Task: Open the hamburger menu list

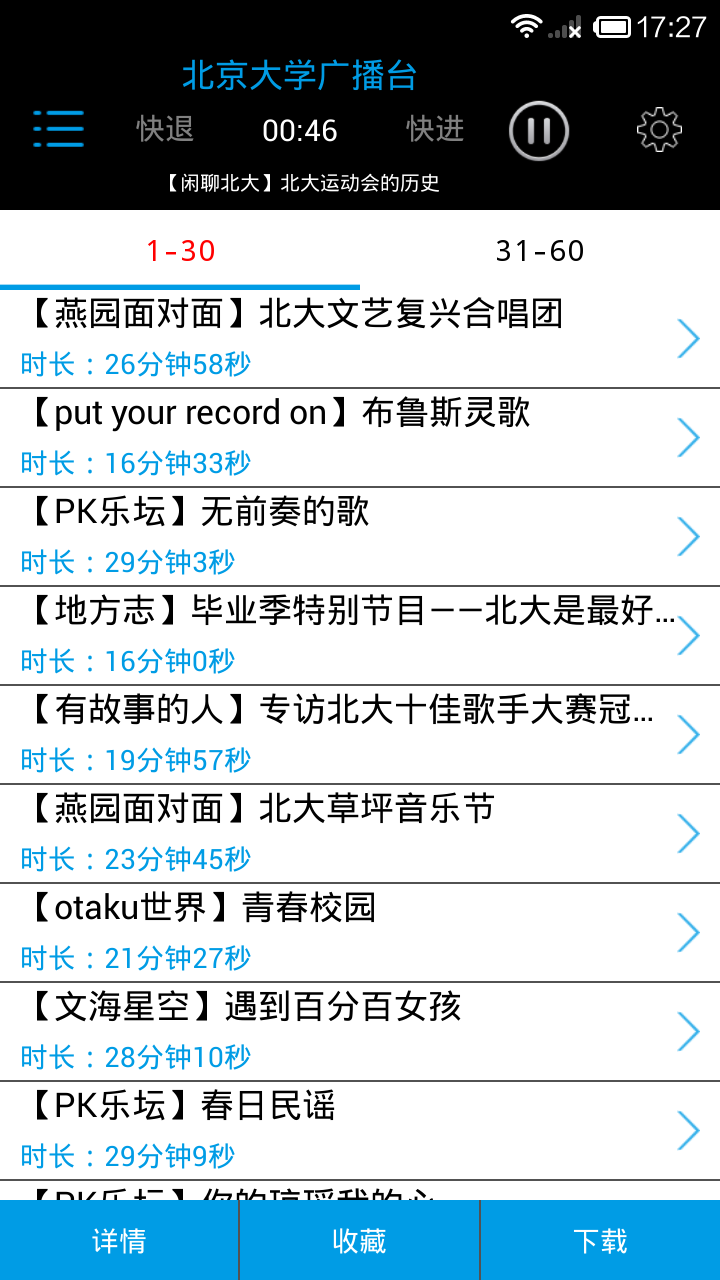Action: point(58,129)
